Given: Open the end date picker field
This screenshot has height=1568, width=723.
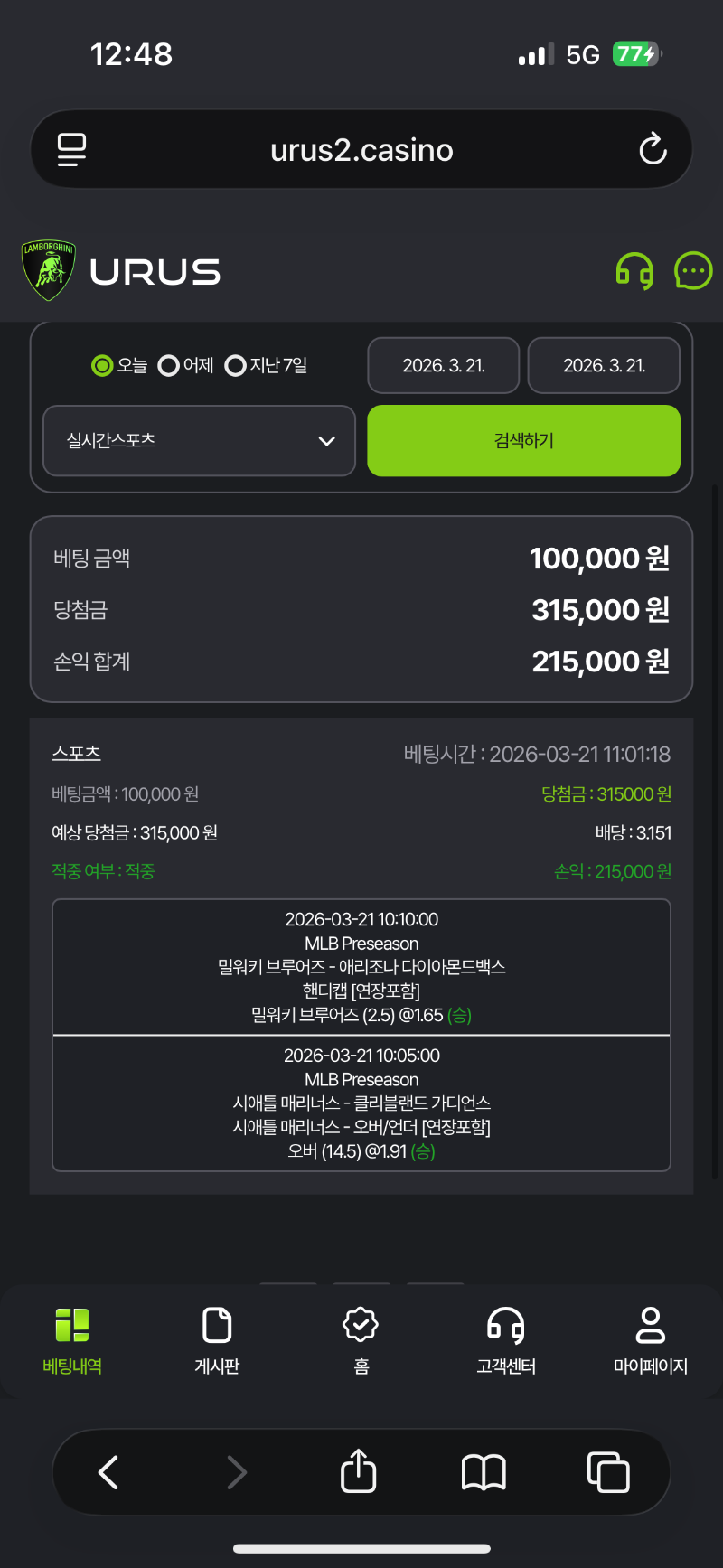Looking at the screenshot, I should pyautogui.click(x=604, y=365).
